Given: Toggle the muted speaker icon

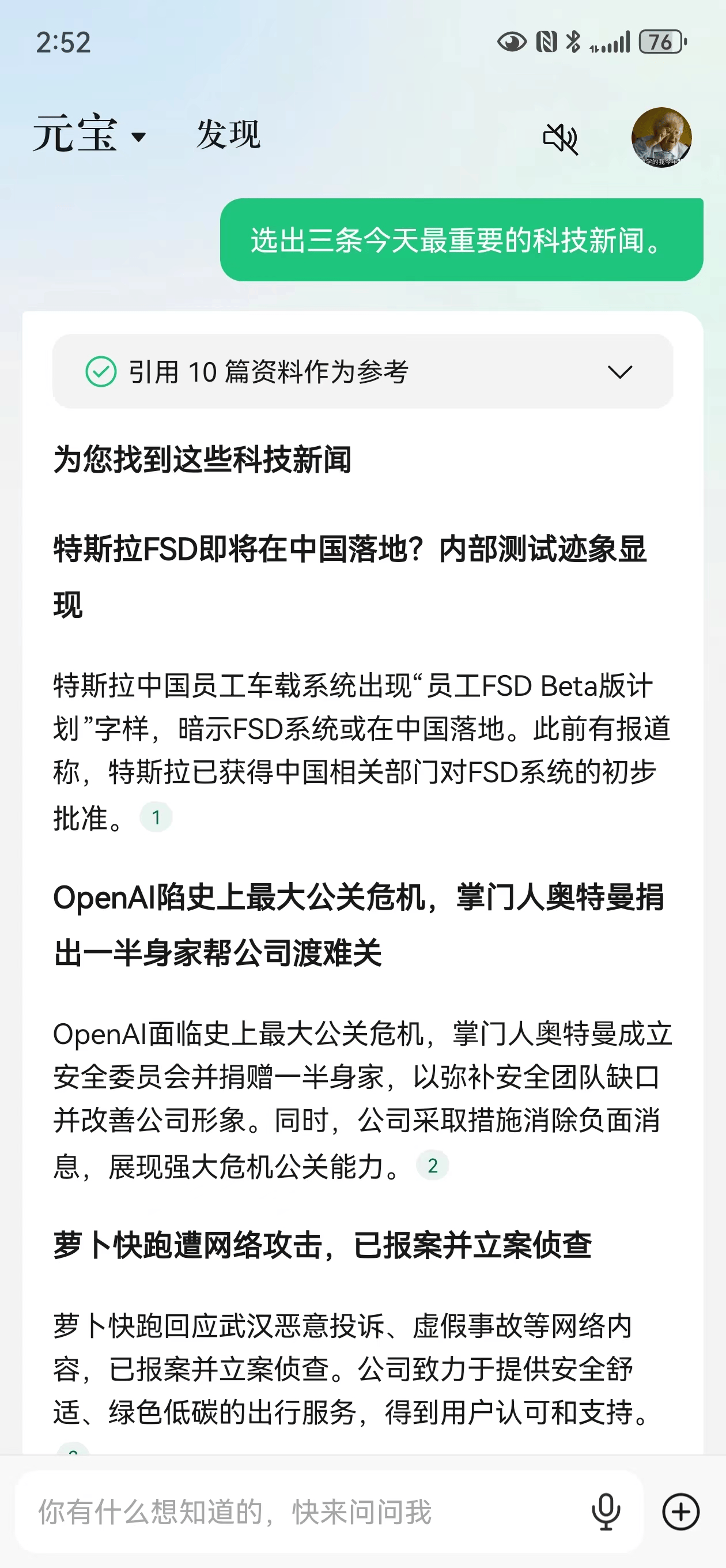Looking at the screenshot, I should (x=560, y=138).
